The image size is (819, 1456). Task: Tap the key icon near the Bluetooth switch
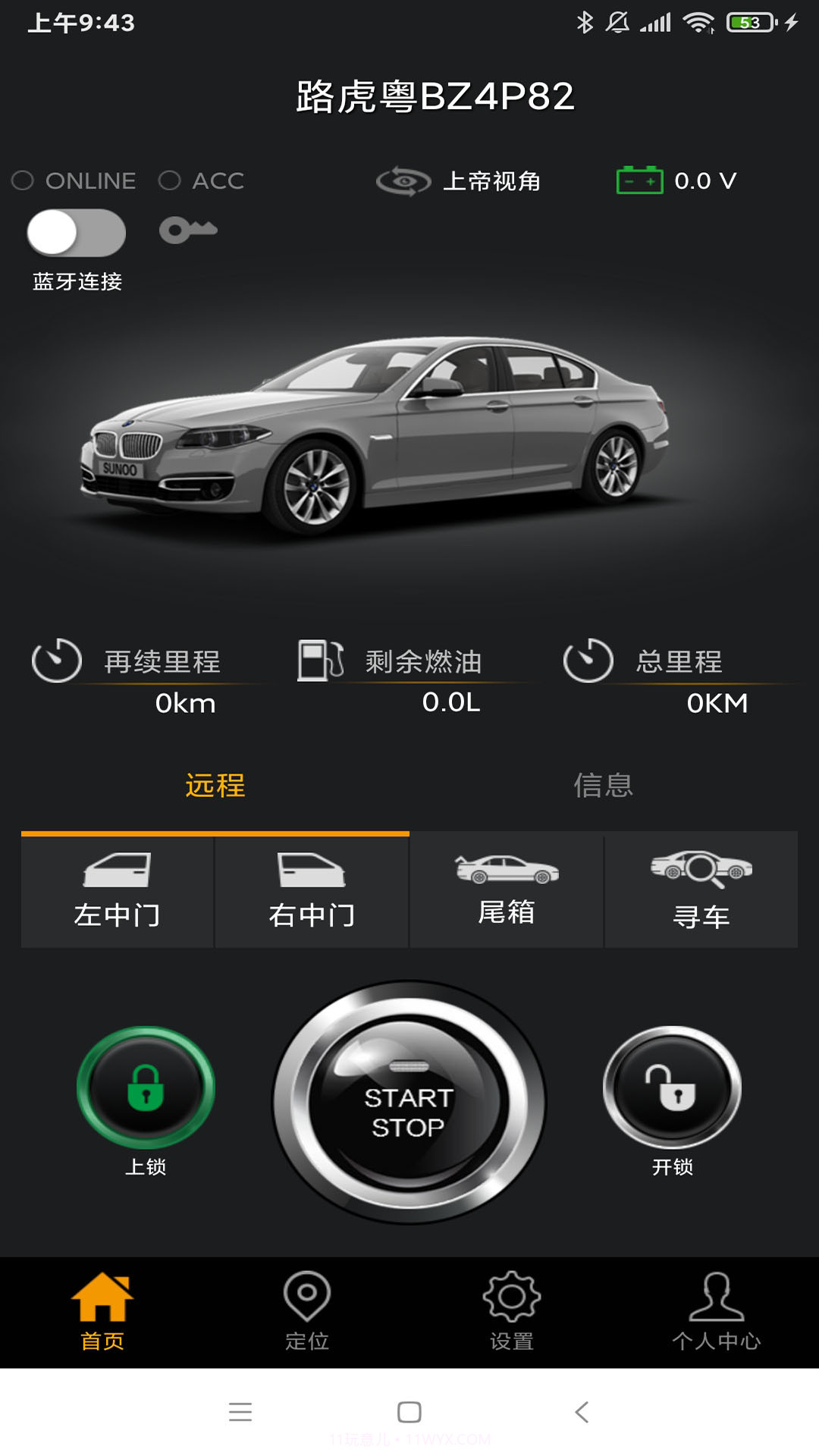tap(187, 231)
